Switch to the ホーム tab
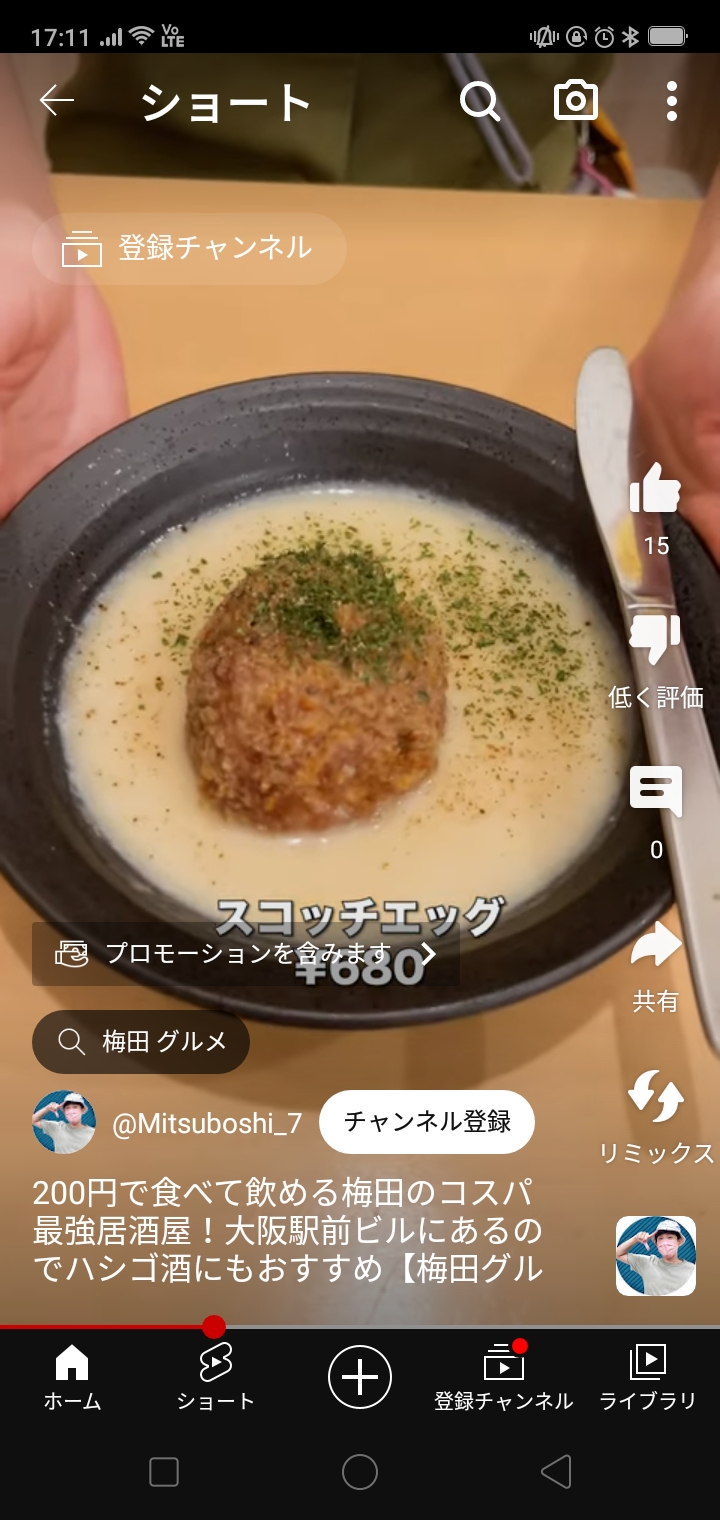720x1520 pixels. pos(72,1378)
